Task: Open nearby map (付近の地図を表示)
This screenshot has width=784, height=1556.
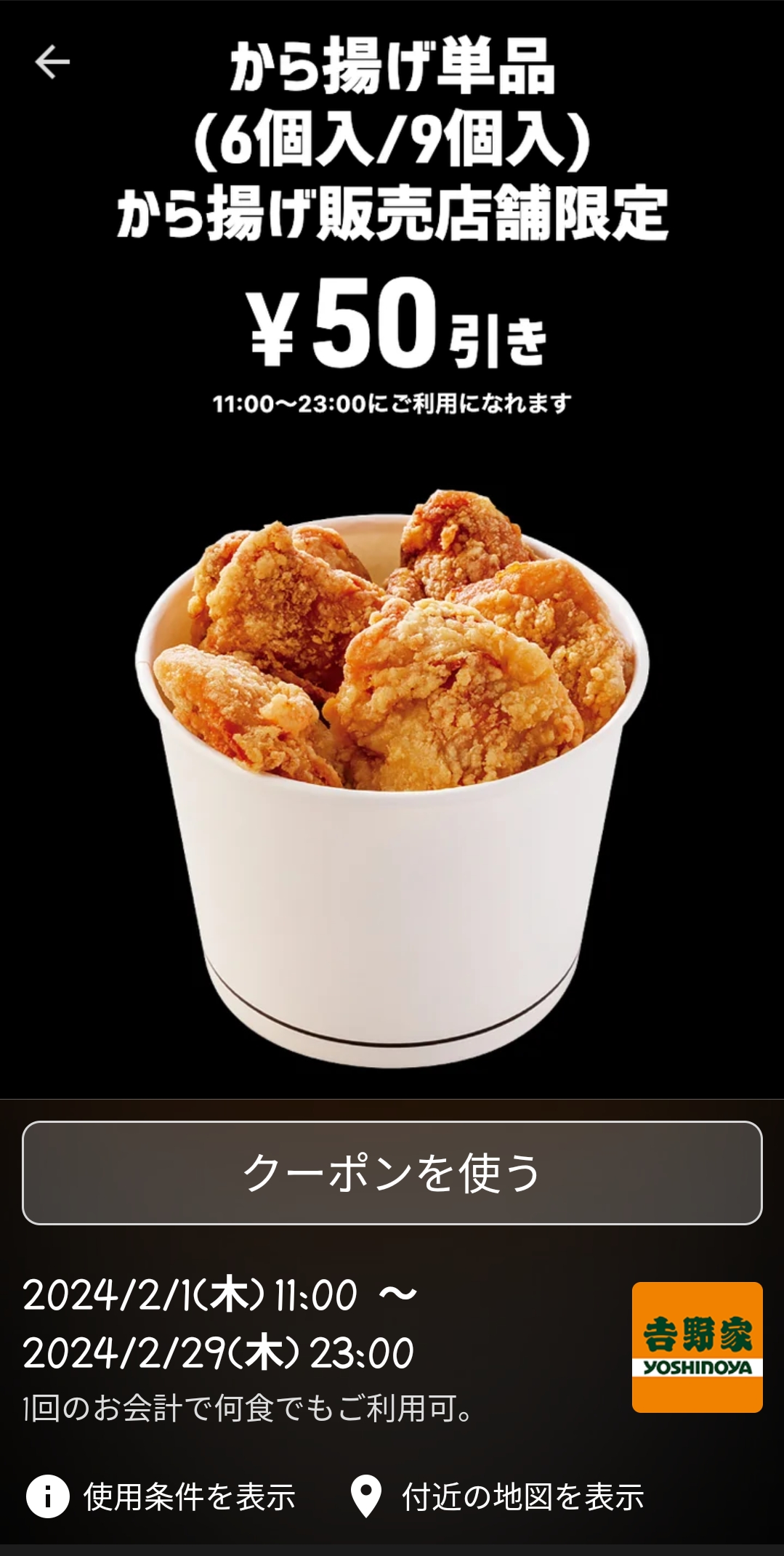Action: [497, 1496]
